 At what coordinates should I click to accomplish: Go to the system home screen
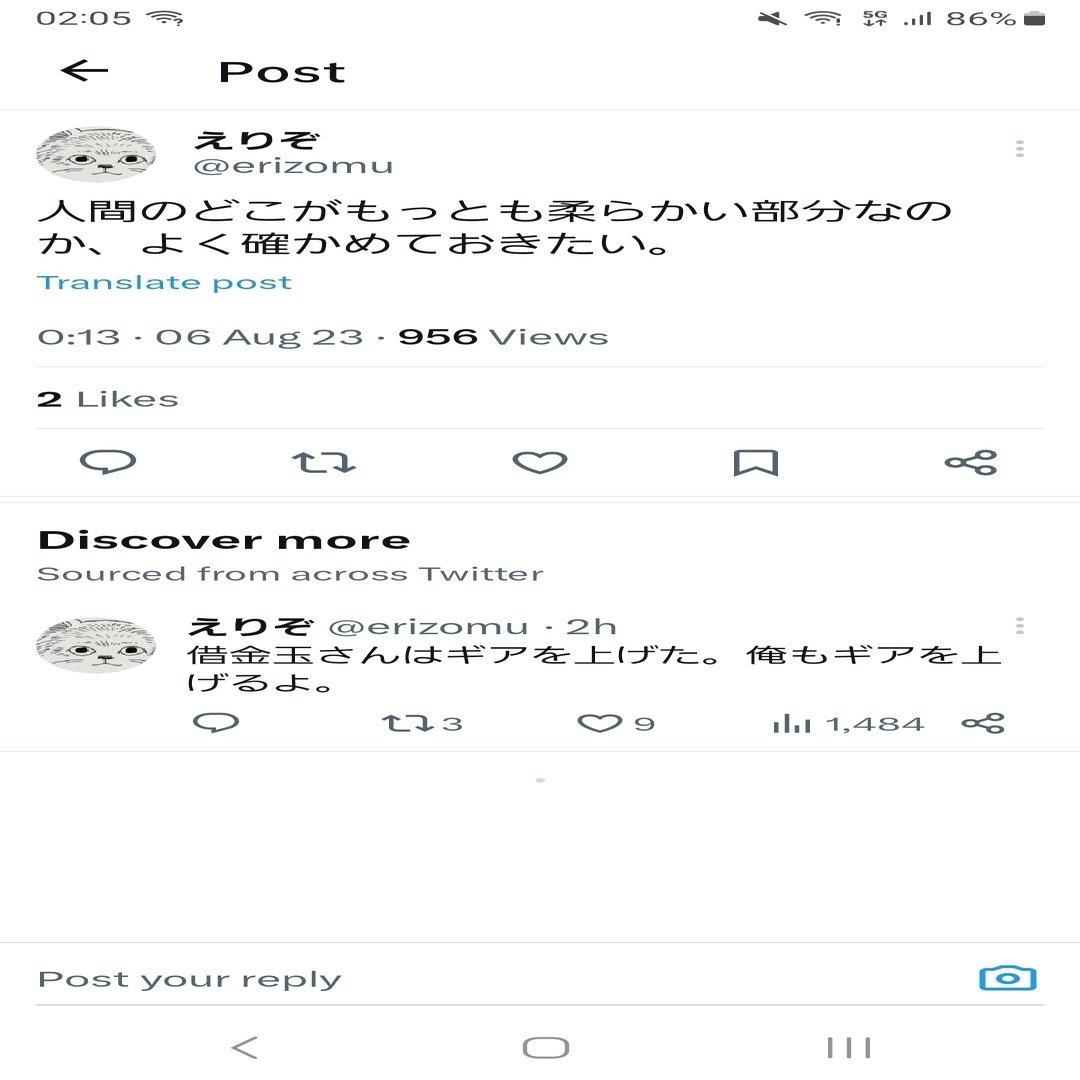[x=545, y=1047]
